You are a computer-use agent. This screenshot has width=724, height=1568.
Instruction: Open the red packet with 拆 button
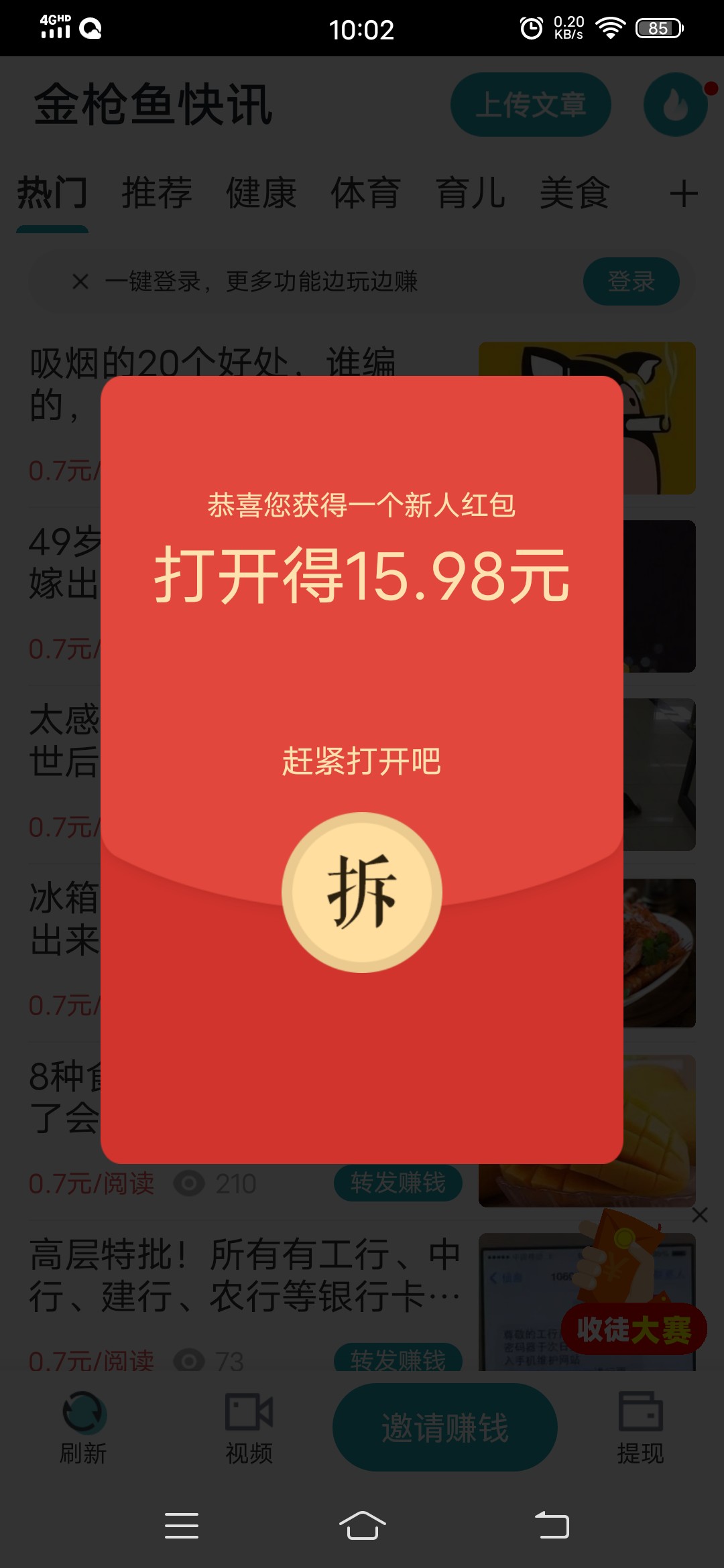pos(362,892)
